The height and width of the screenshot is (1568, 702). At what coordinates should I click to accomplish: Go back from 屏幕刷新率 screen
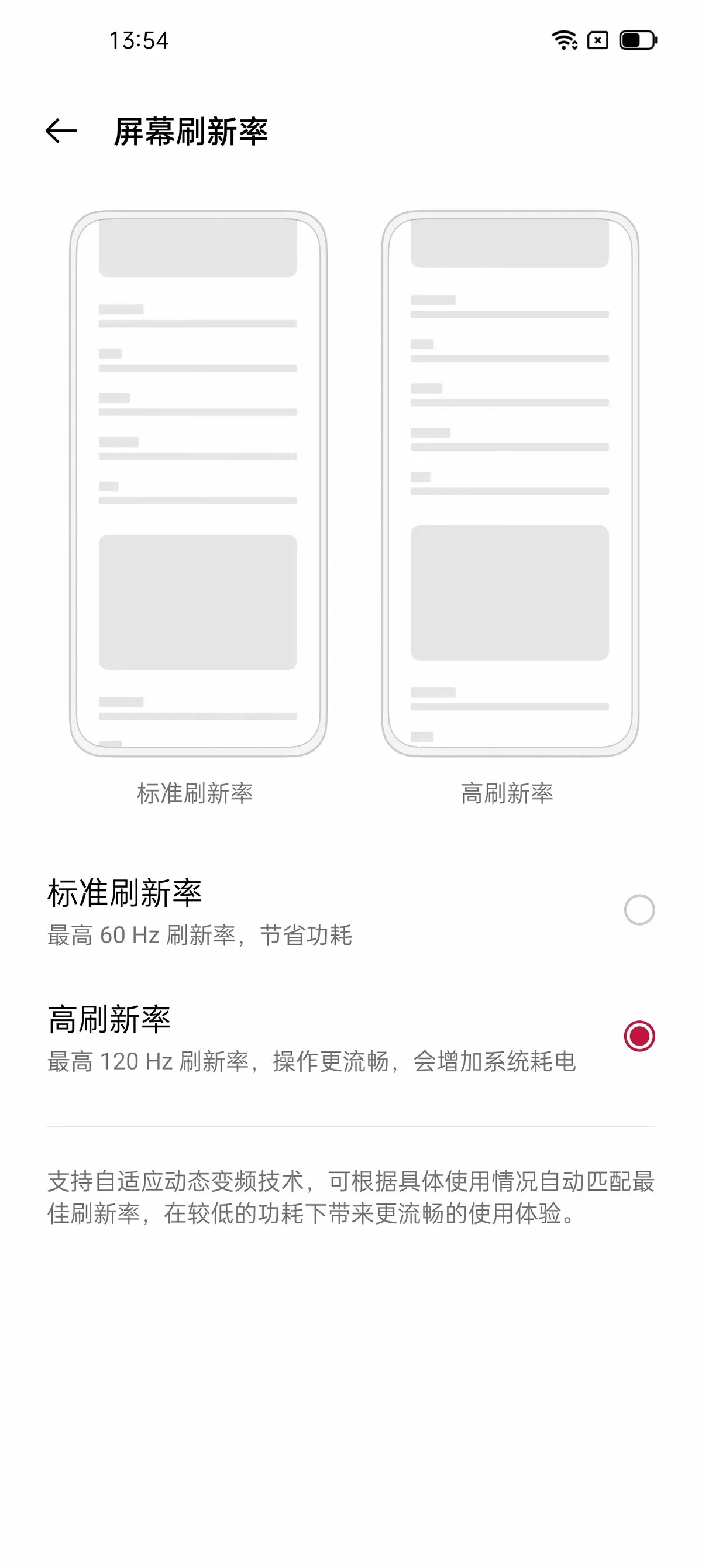[61, 132]
